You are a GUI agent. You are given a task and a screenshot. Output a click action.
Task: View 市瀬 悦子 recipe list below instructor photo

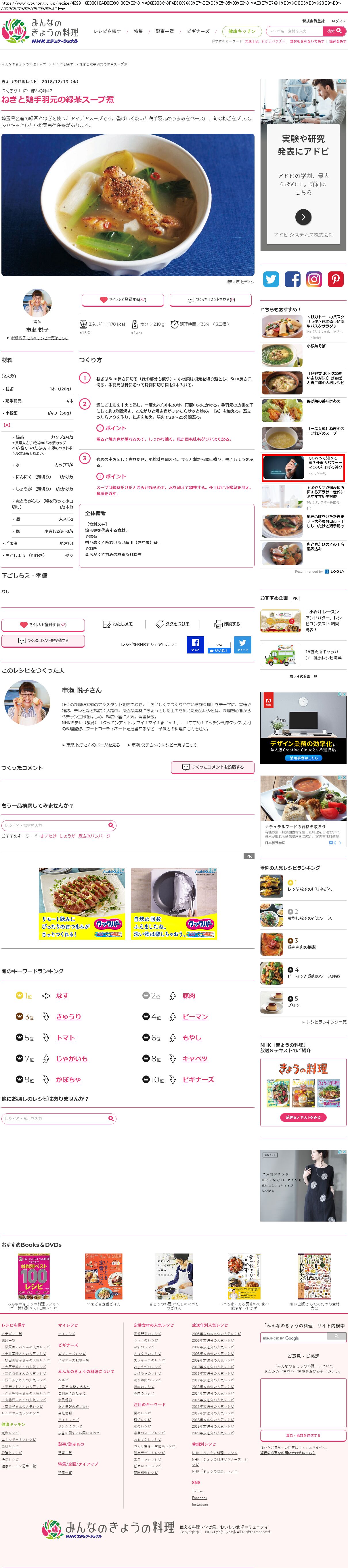coord(40,338)
